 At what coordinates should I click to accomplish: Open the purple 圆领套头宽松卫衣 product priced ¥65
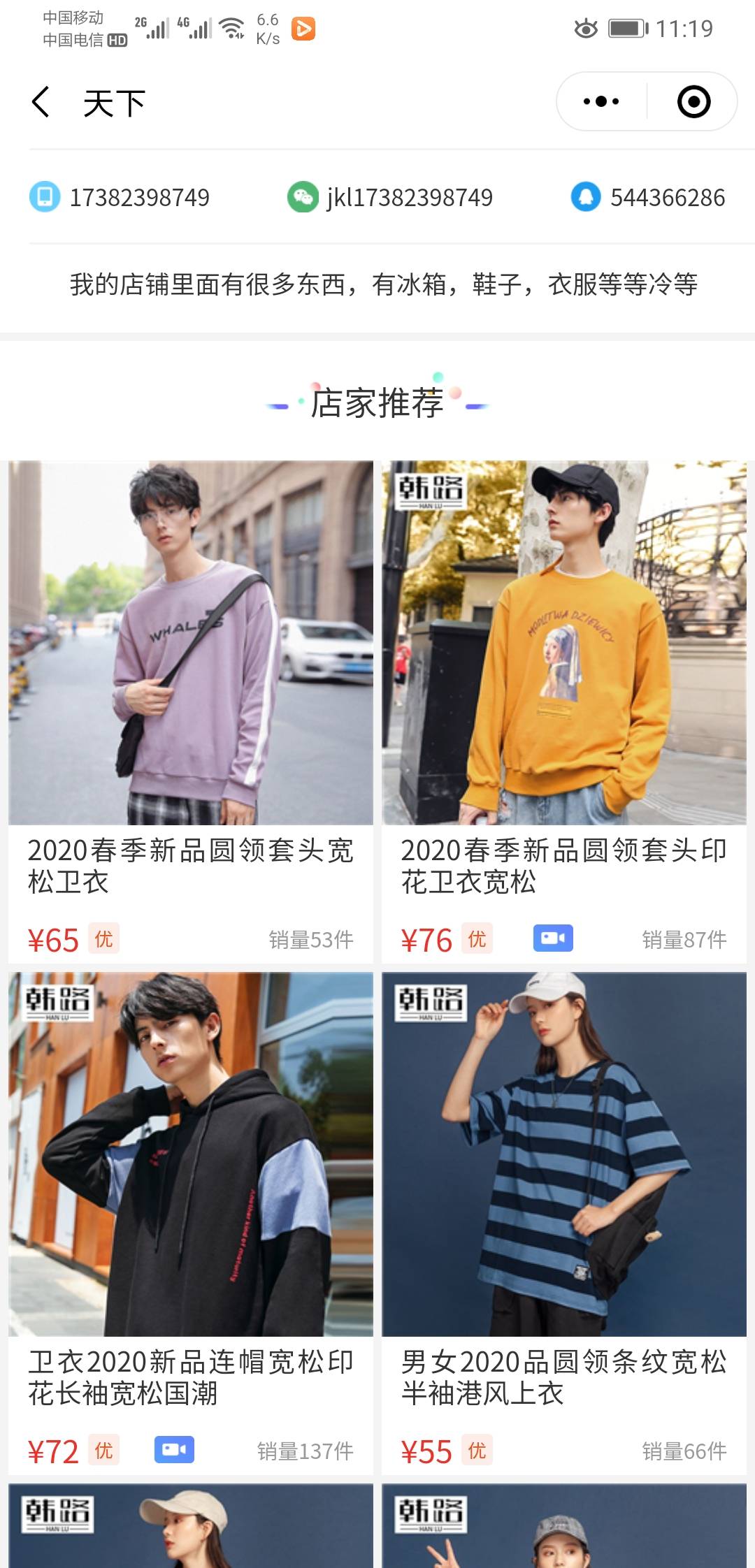(190, 643)
